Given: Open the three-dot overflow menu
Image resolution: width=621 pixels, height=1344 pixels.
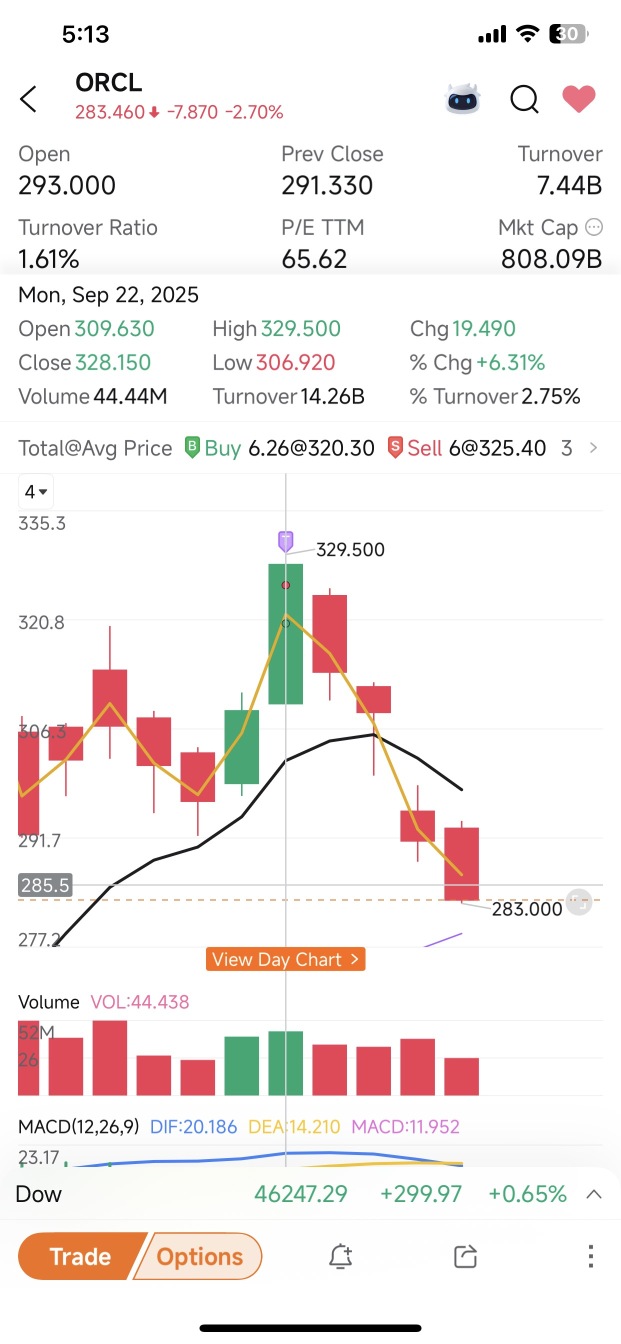Looking at the screenshot, I should pyautogui.click(x=591, y=1257).
